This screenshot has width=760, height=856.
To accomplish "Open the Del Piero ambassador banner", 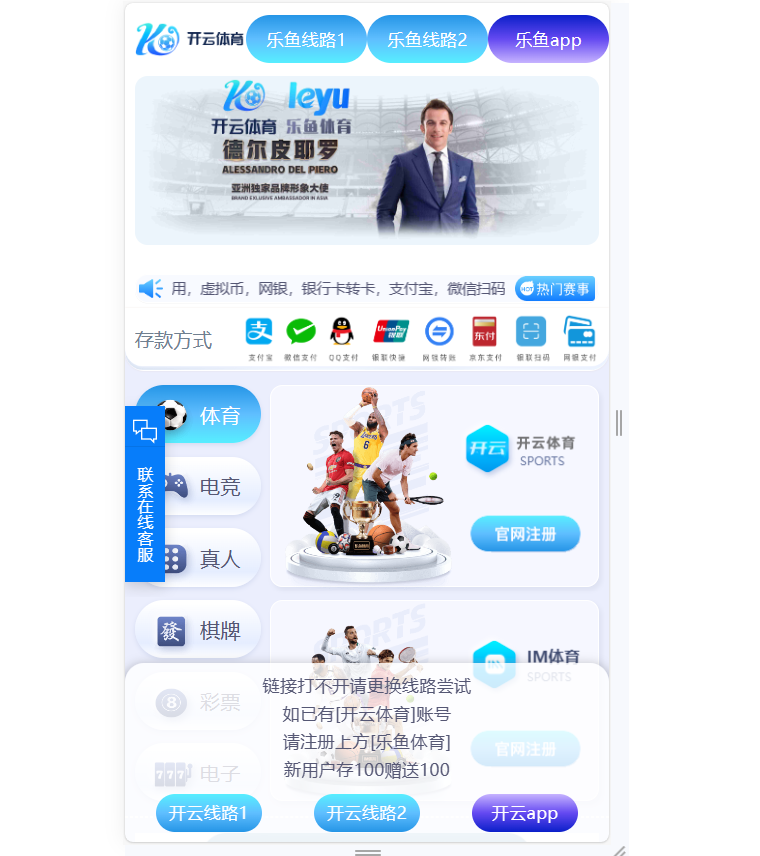I will (367, 160).
